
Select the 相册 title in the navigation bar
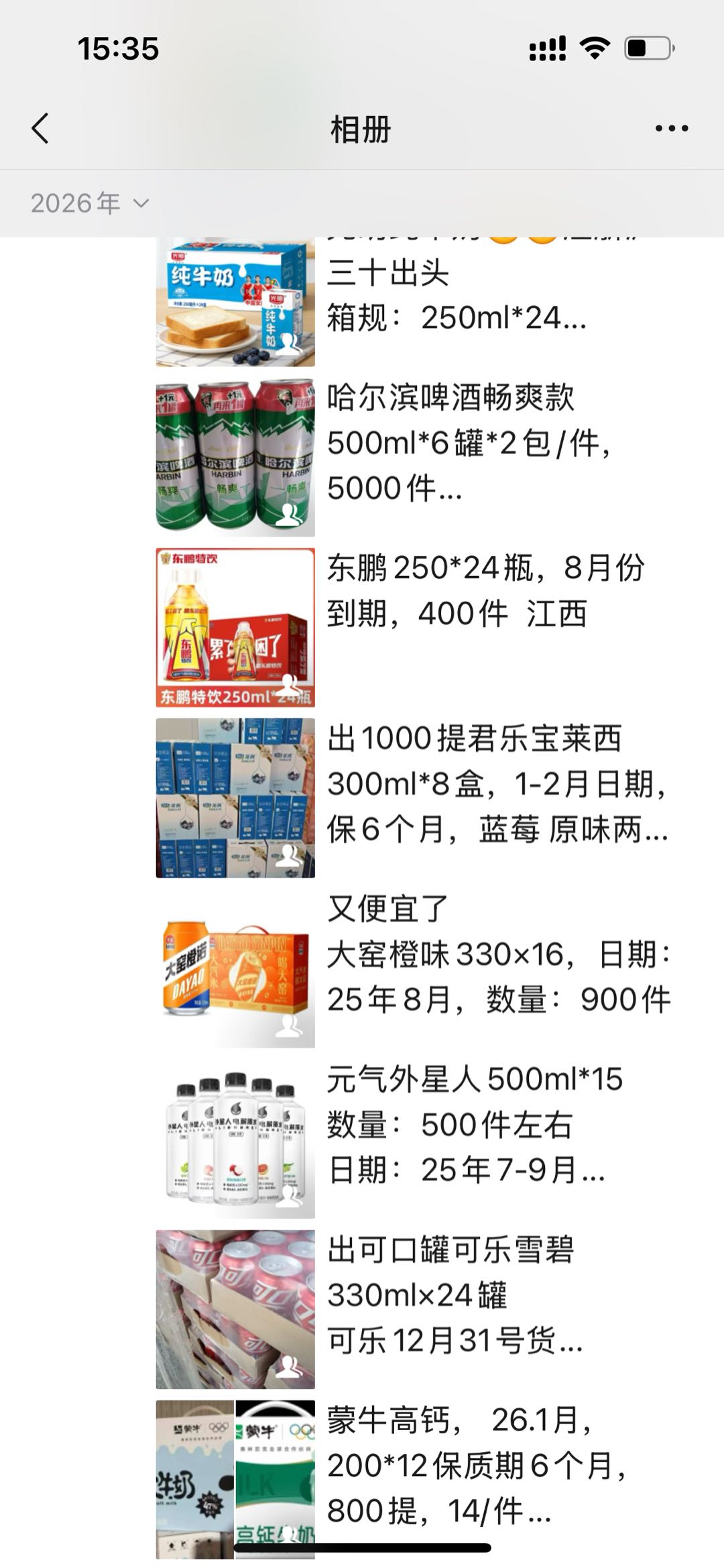click(362, 127)
